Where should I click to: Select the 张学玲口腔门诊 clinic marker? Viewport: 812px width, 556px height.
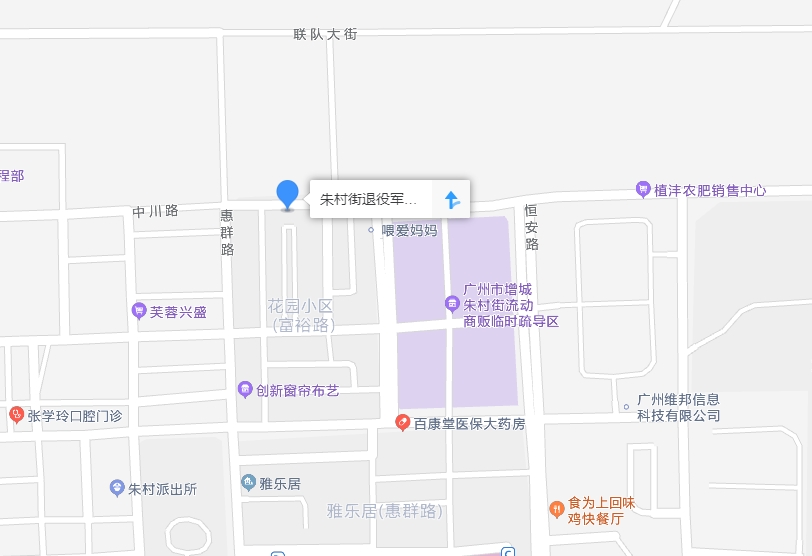(16, 415)
